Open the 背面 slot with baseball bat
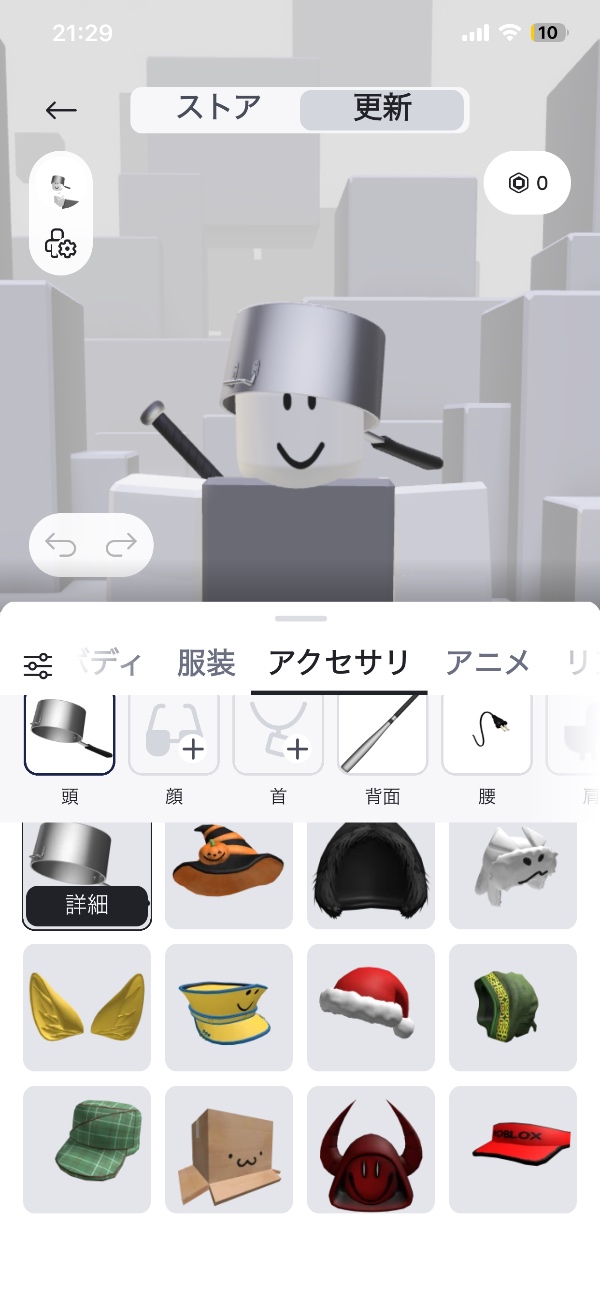The image size is (600, 1298). click(382, 735)
